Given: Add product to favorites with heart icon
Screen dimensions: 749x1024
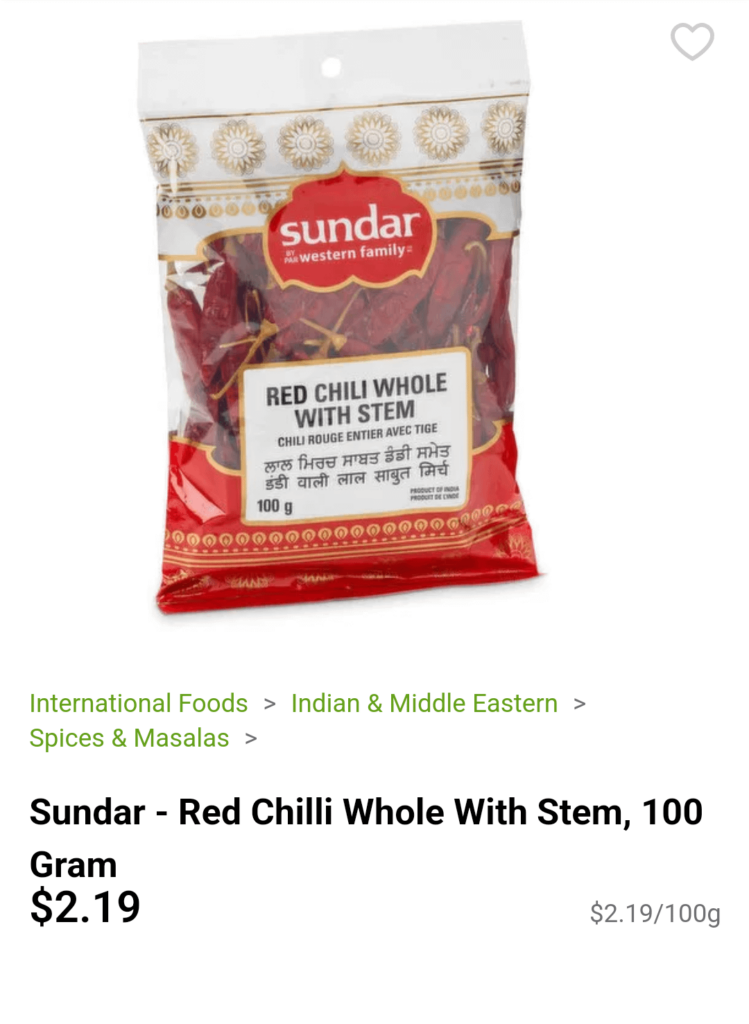Looking at the screenshot, I should 692,42.
